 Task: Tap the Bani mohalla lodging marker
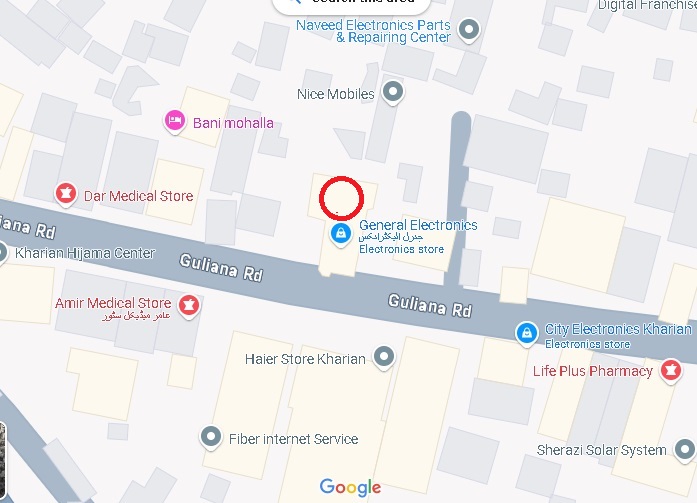(x=176, y=121)
